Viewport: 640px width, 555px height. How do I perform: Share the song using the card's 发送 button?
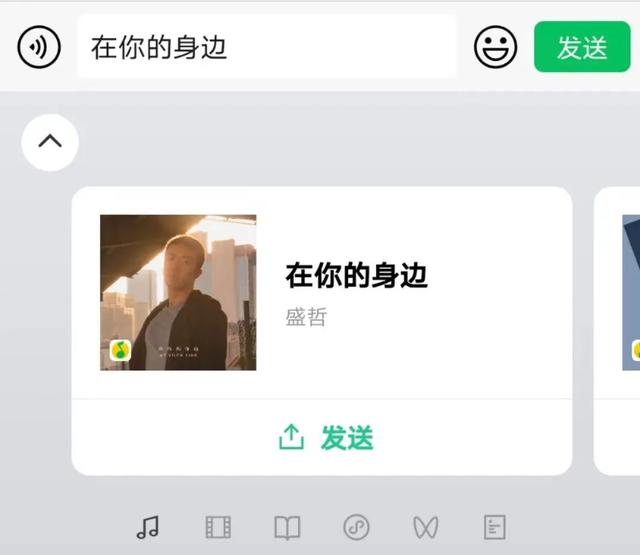(x=322, y=437)
